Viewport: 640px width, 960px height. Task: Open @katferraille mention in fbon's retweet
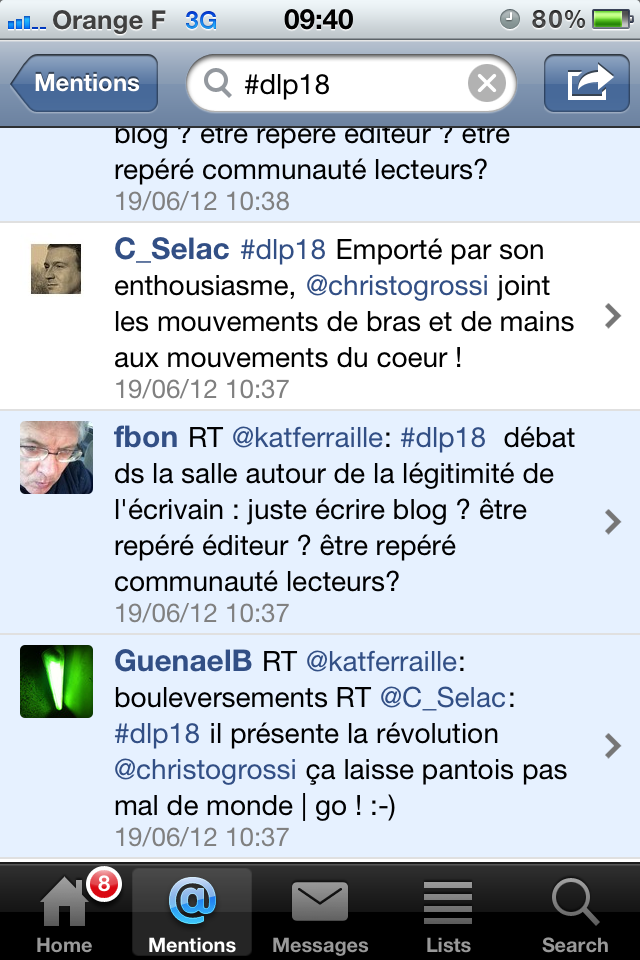[x=311, y=437]
